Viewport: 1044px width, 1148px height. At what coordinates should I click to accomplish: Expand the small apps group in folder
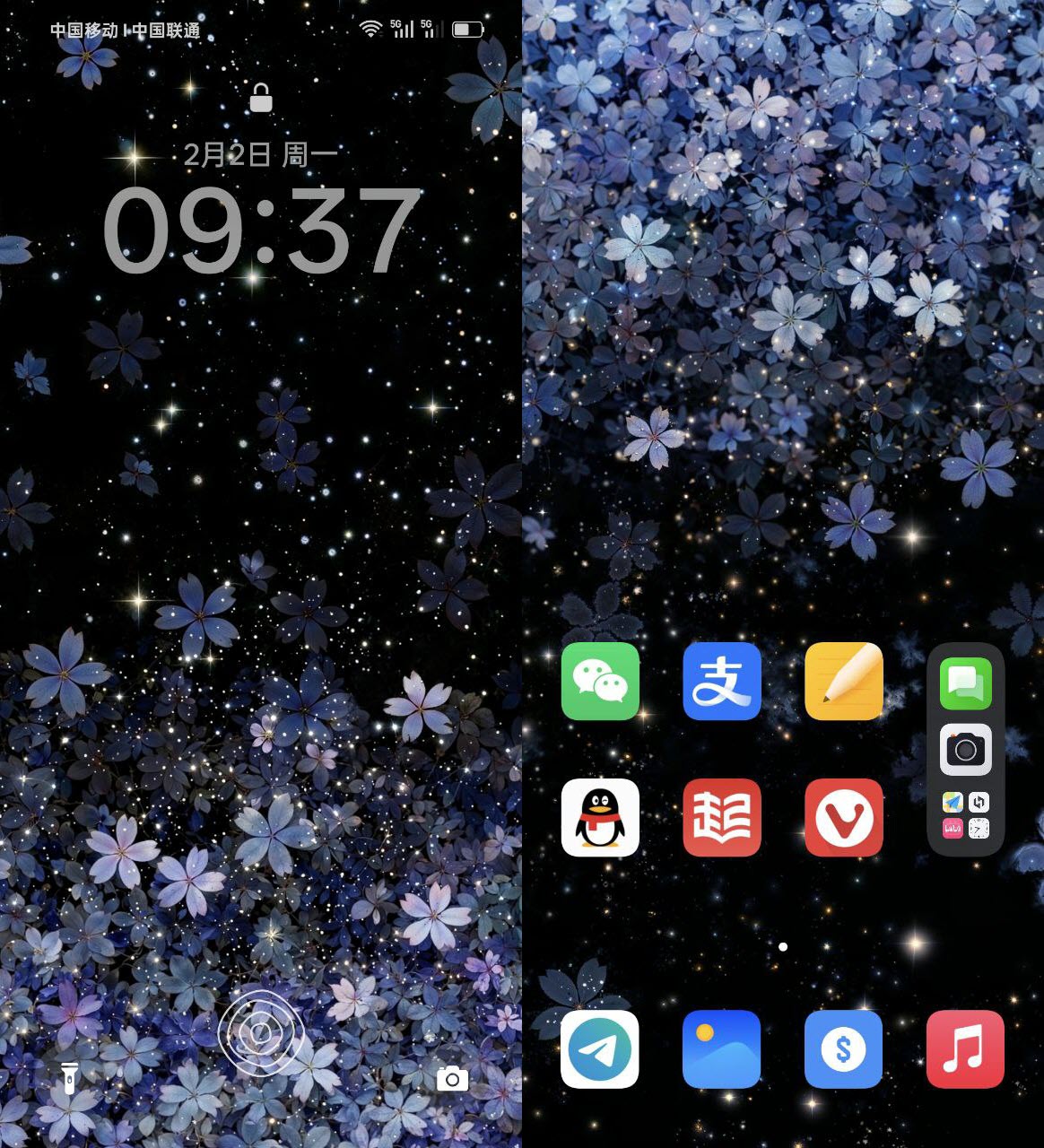965,815
